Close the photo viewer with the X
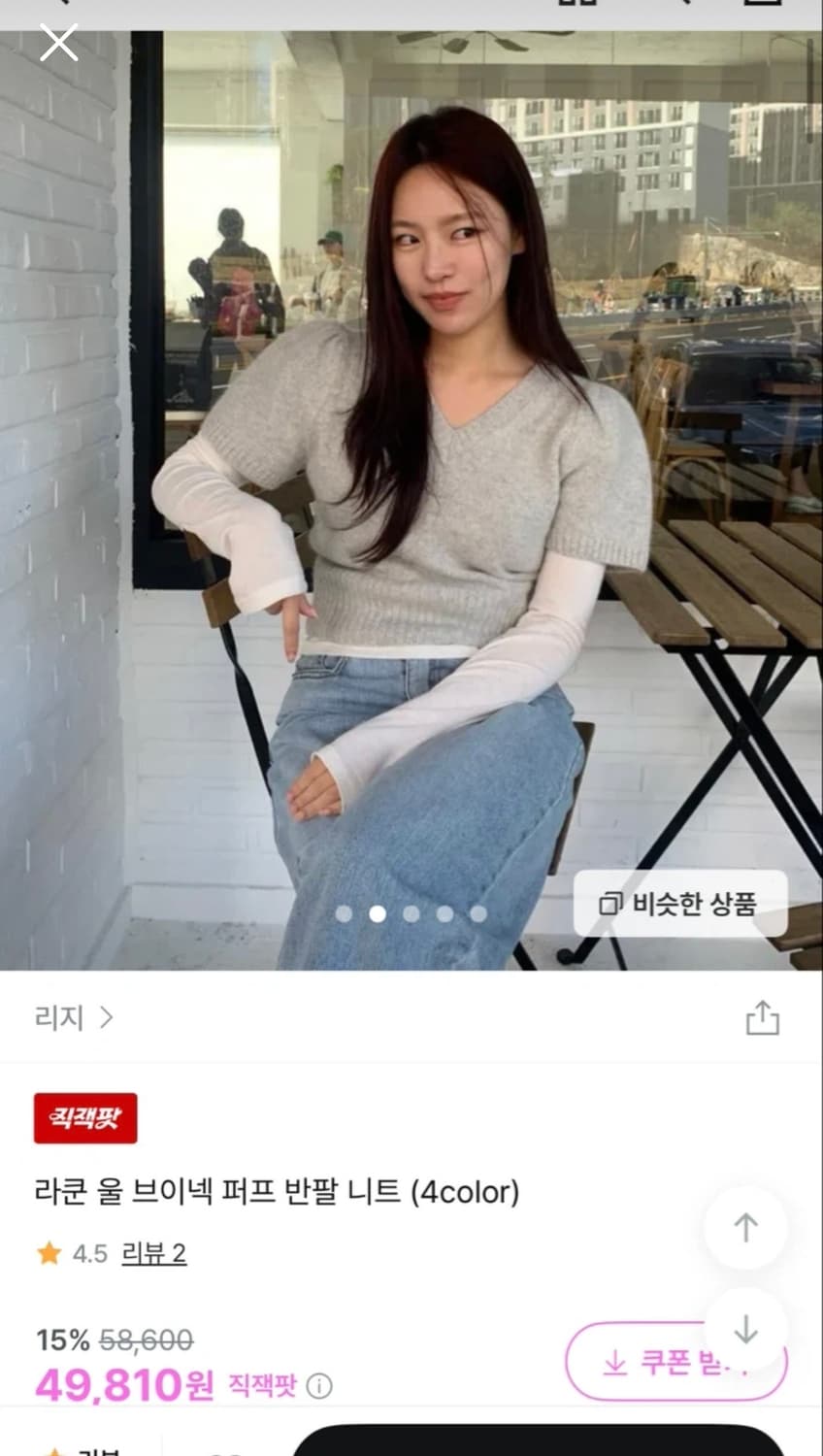 pos(58,43)
